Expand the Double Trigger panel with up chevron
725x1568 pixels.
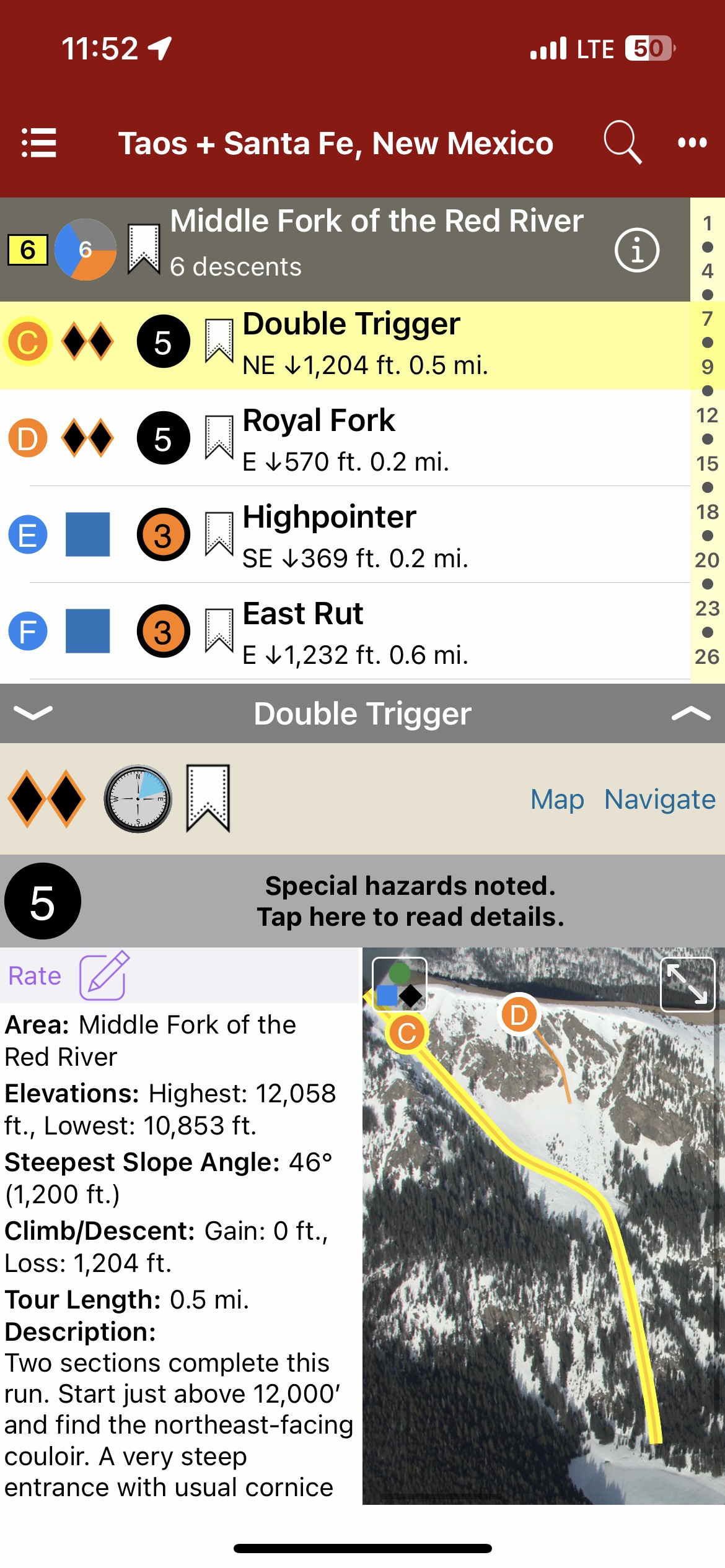click(690, 713)
